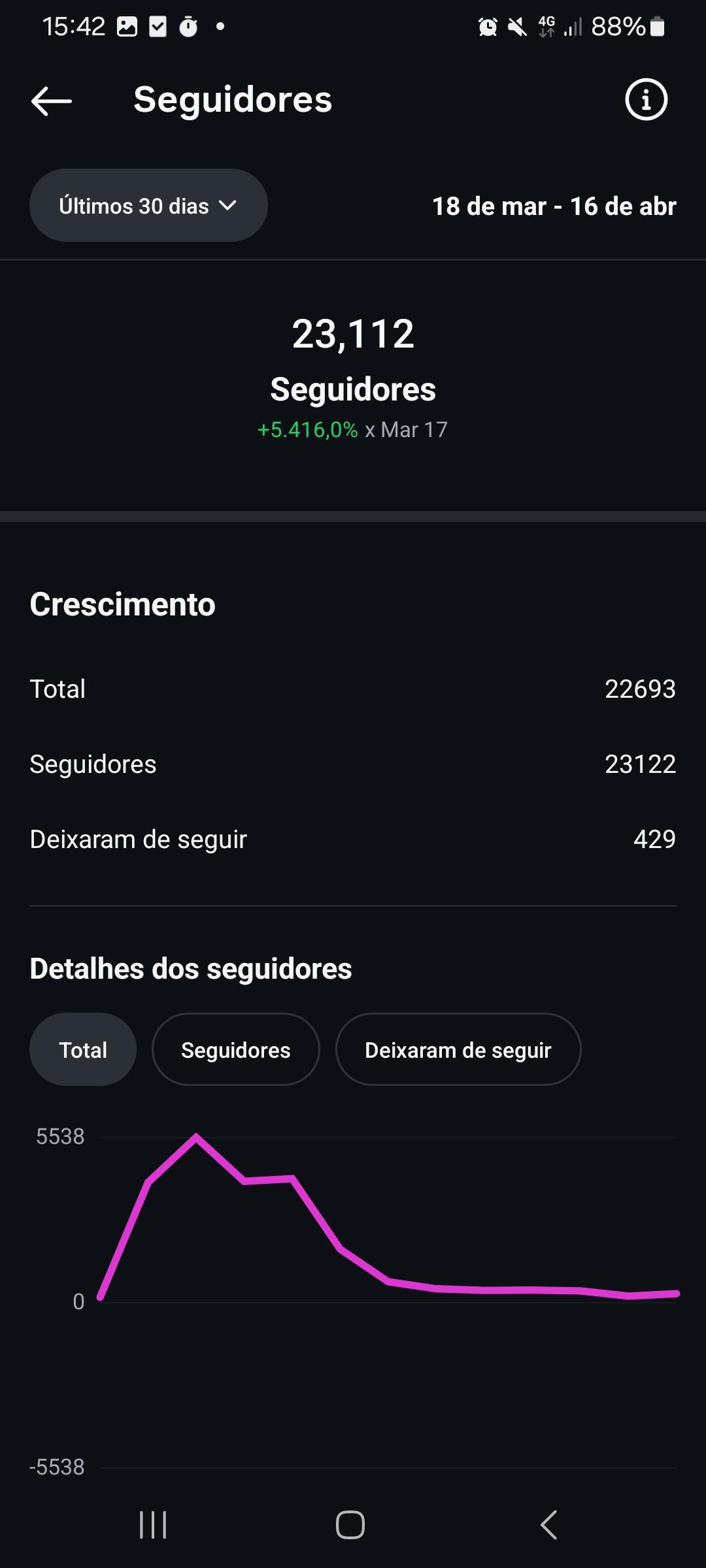Image resolution: width=706 pixels, height=1568 pixels.
Task: Open the info icon in the header
Action: [646, 100]
